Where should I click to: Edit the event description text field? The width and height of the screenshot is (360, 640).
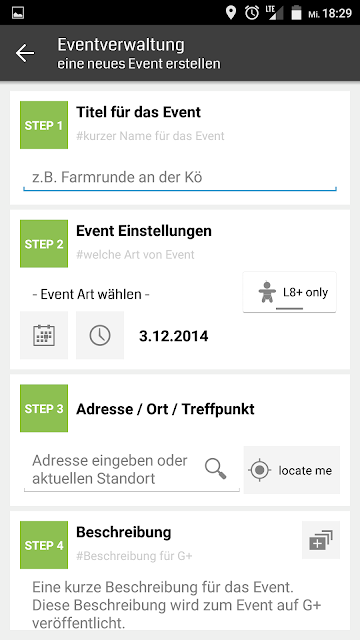(180, 605)
